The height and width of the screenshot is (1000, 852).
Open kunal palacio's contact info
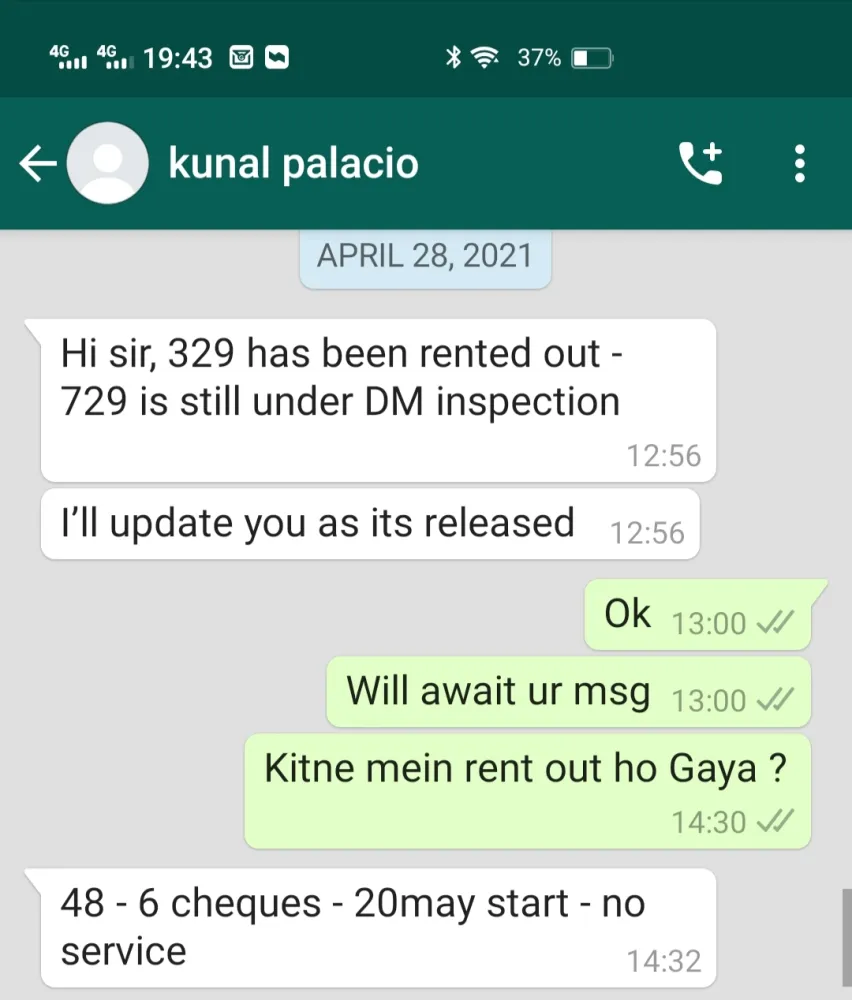point(293,164)
